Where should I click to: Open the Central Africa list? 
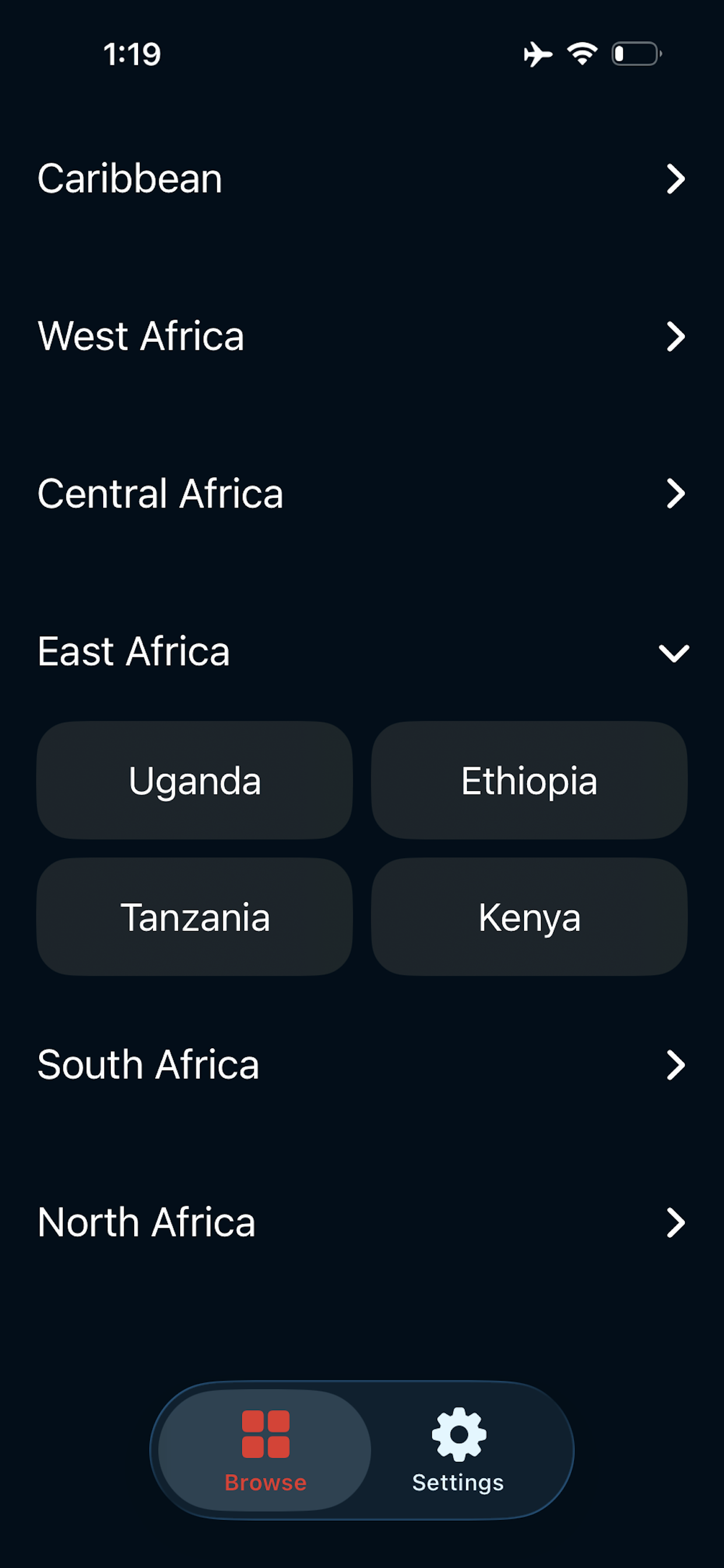[x=362, y=494]
